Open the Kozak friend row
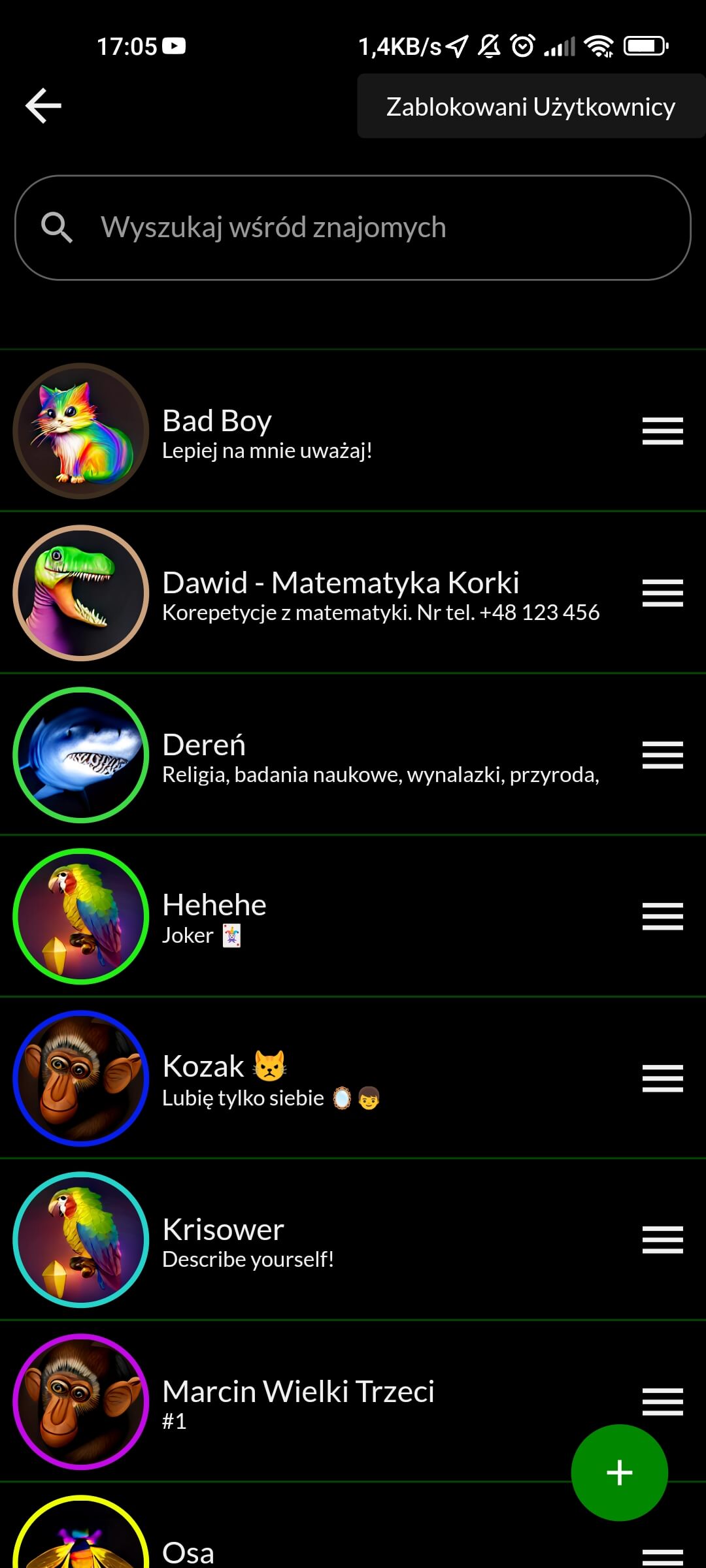 (x=327, y=1079)
